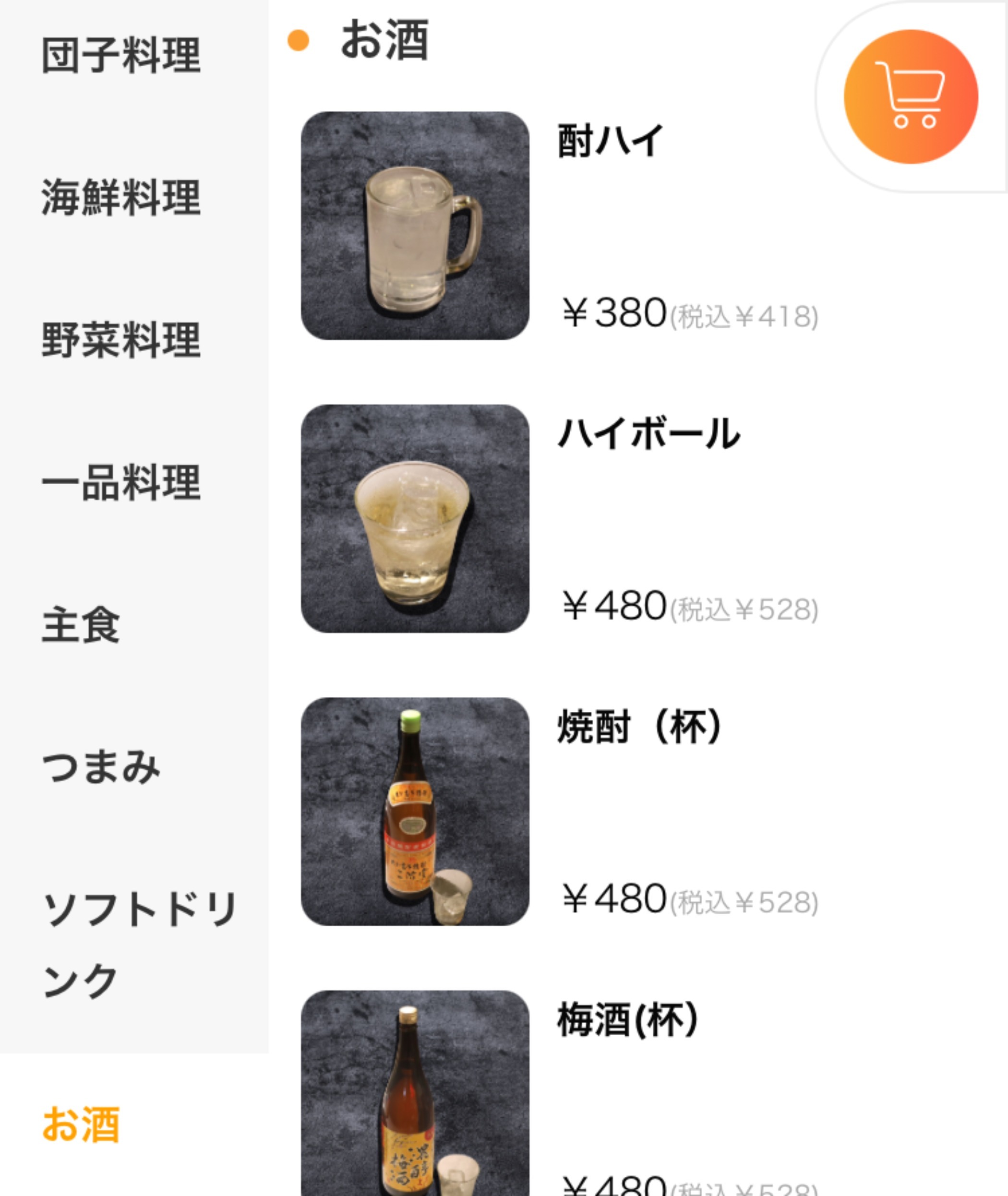Viewport: 1008px width, 1196px height.
Task: Select the ハイボール item
Action: pos(648,433)
